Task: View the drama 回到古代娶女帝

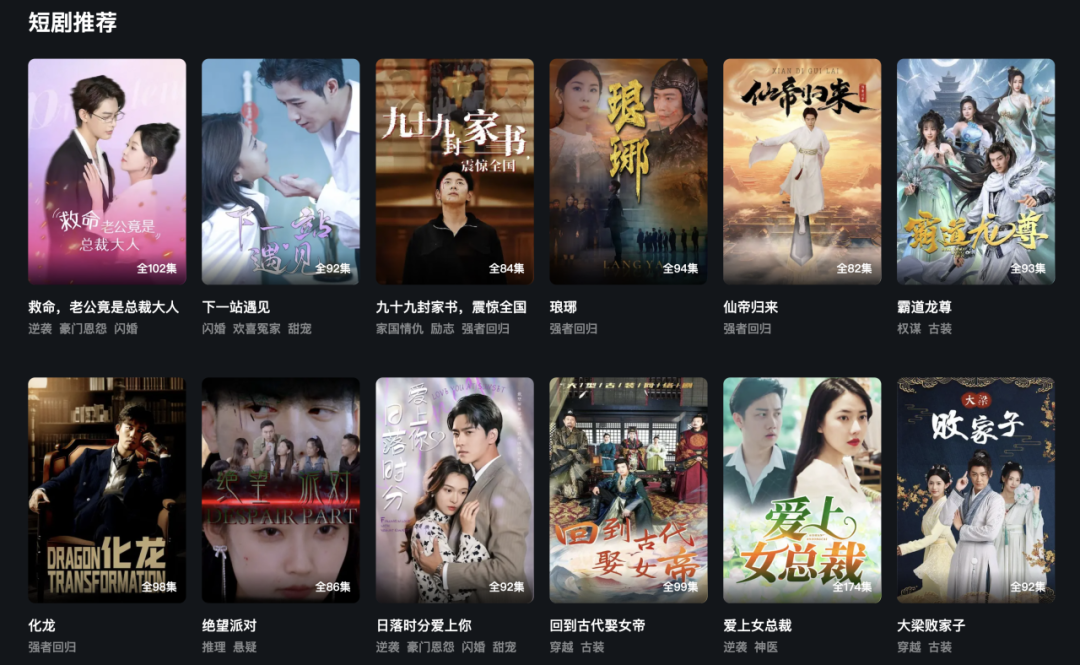Action: click(628, 490)
